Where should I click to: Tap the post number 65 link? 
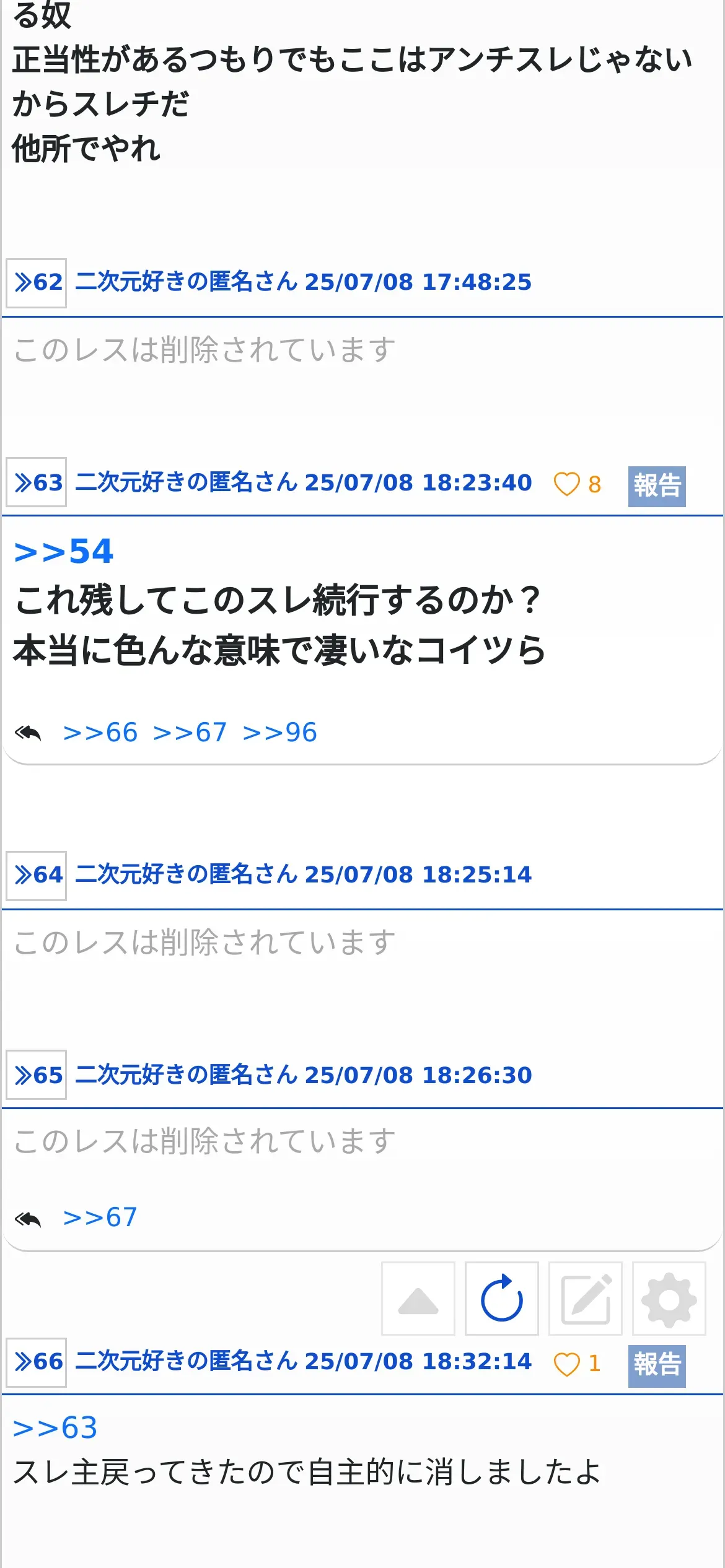coord(37,1075)
